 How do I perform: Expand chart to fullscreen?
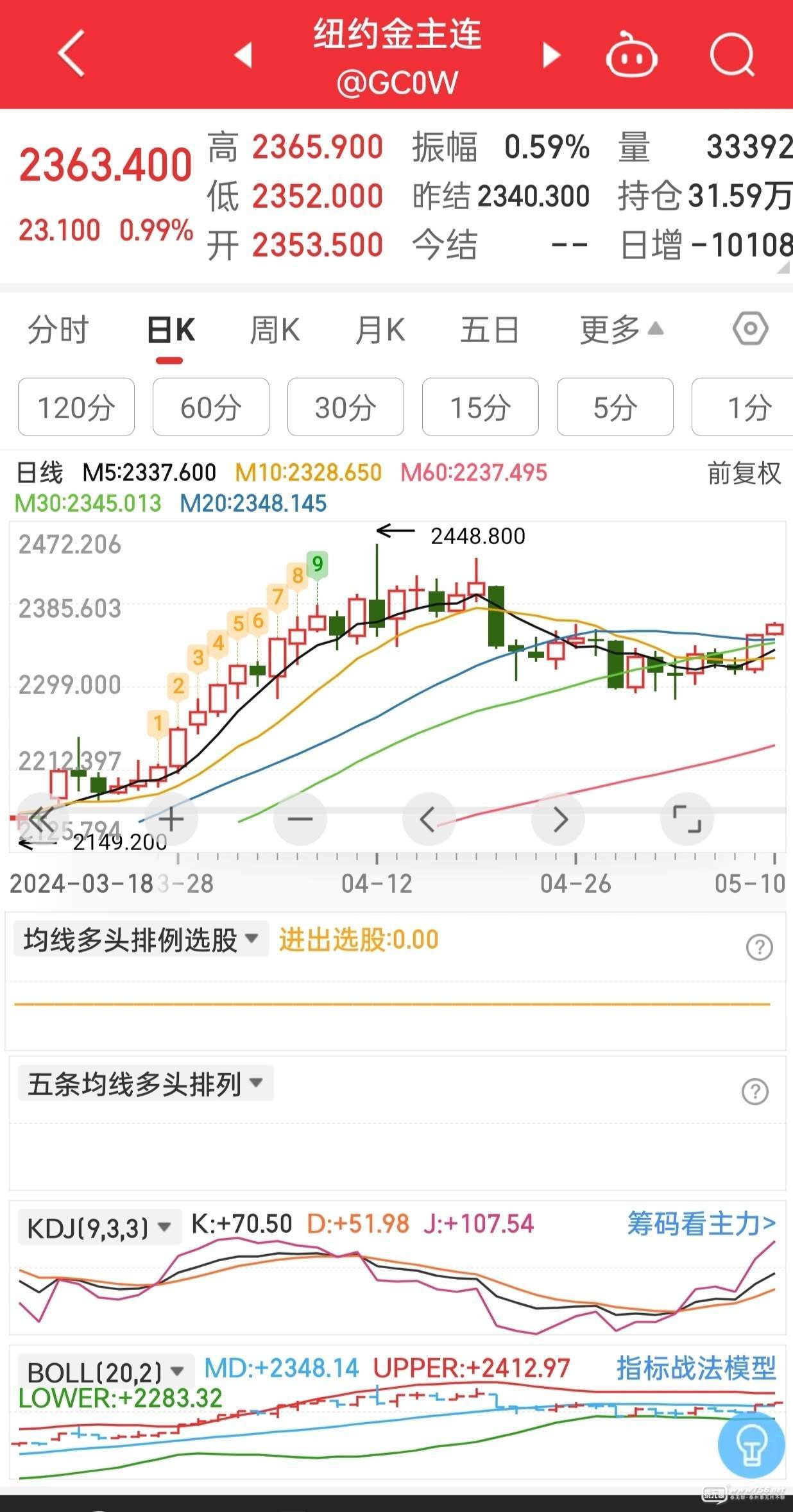coord(686,819)
